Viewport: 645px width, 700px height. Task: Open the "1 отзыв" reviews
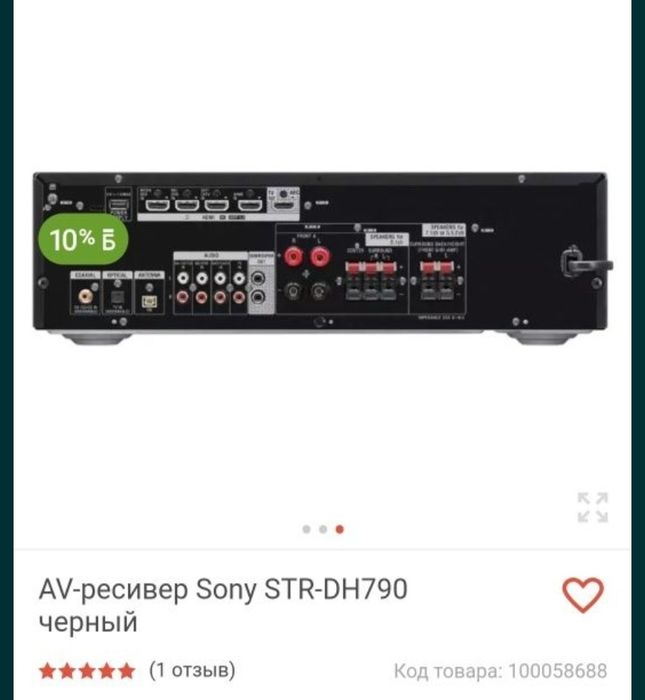(x=190, y=669)
